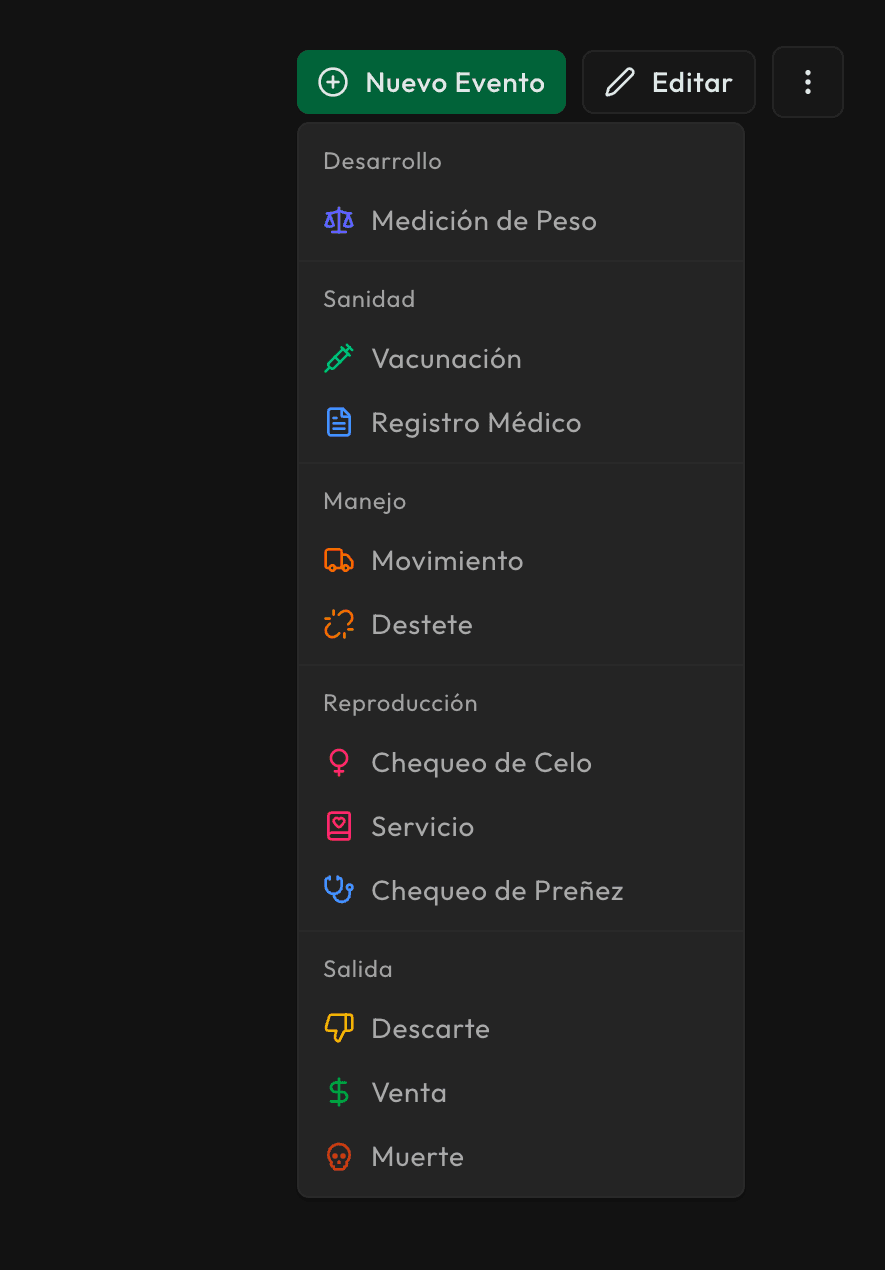Choose Chequeo de Preñez from the event menu

coord(498,890)
